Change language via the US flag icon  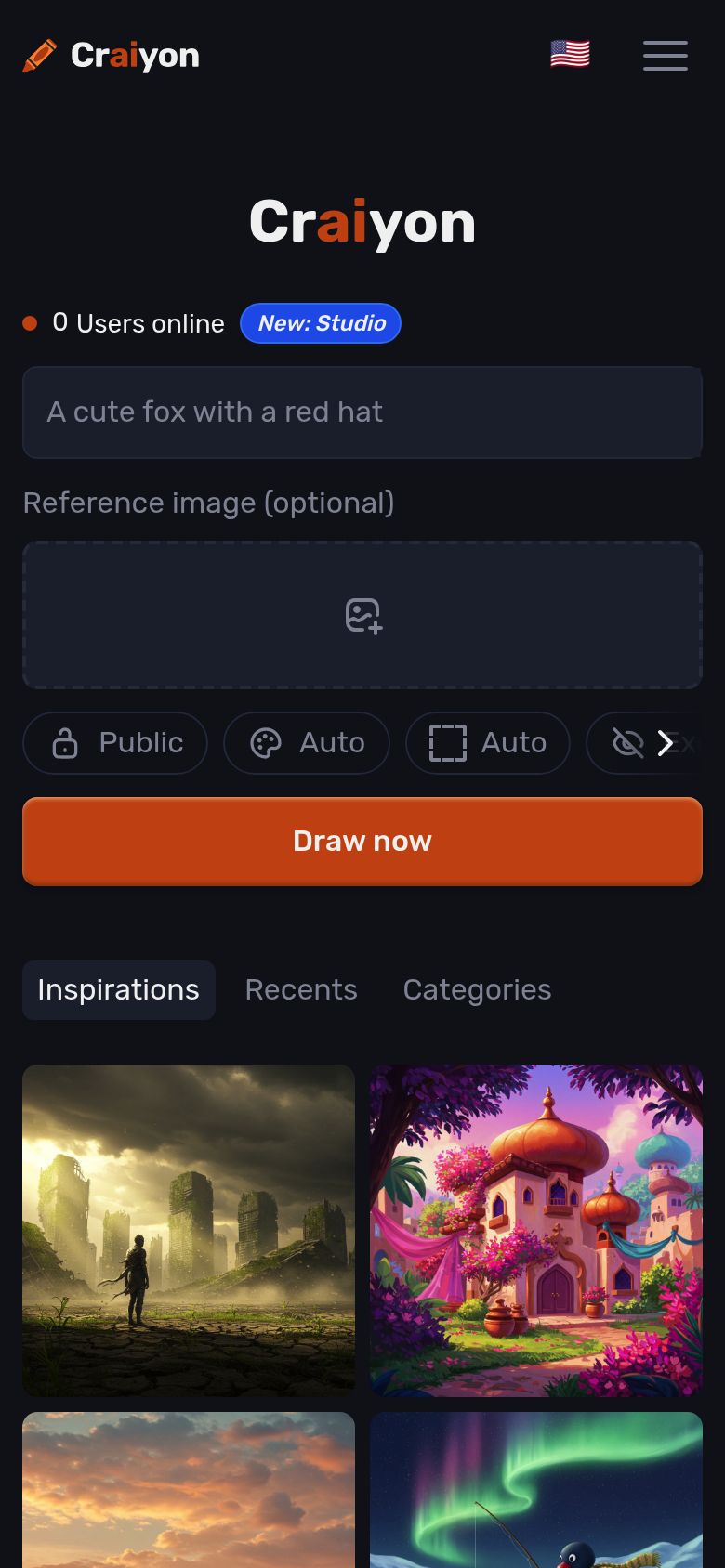(x=570, y=54)
